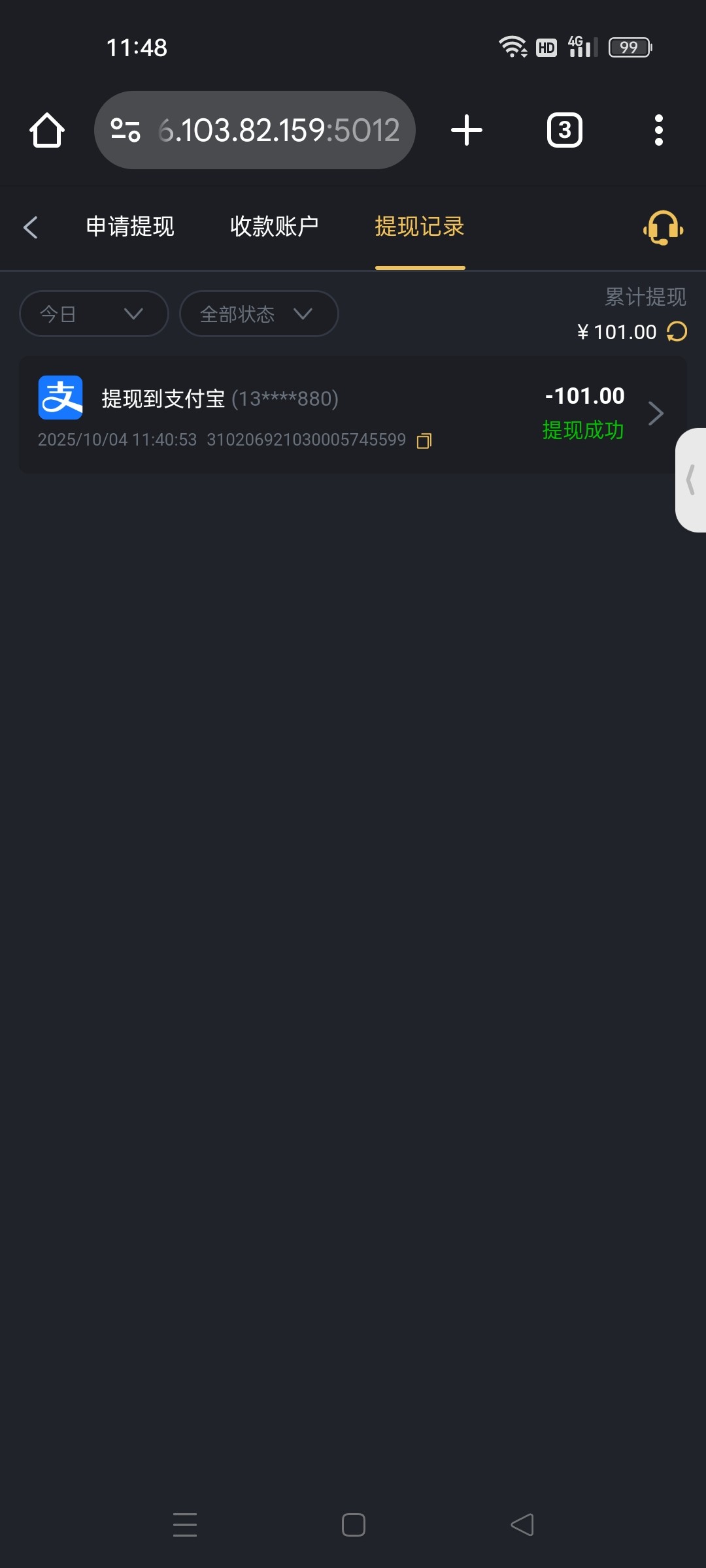Open a new browser tab
Image resolution: width=706 pixels, height=1568 pixels.
coord(467,130)
